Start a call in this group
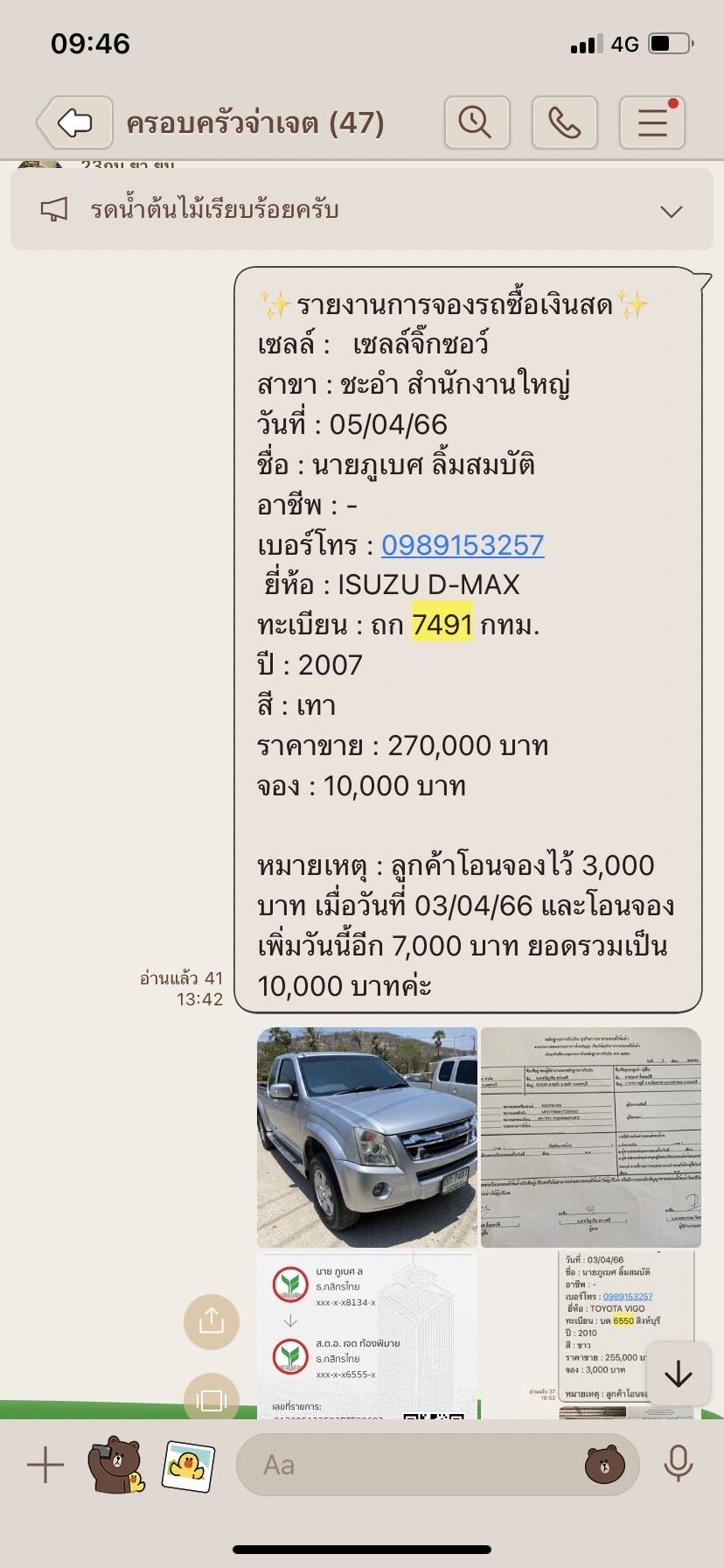This screenshot has width=724, height=1568. (x=565, y=122)
